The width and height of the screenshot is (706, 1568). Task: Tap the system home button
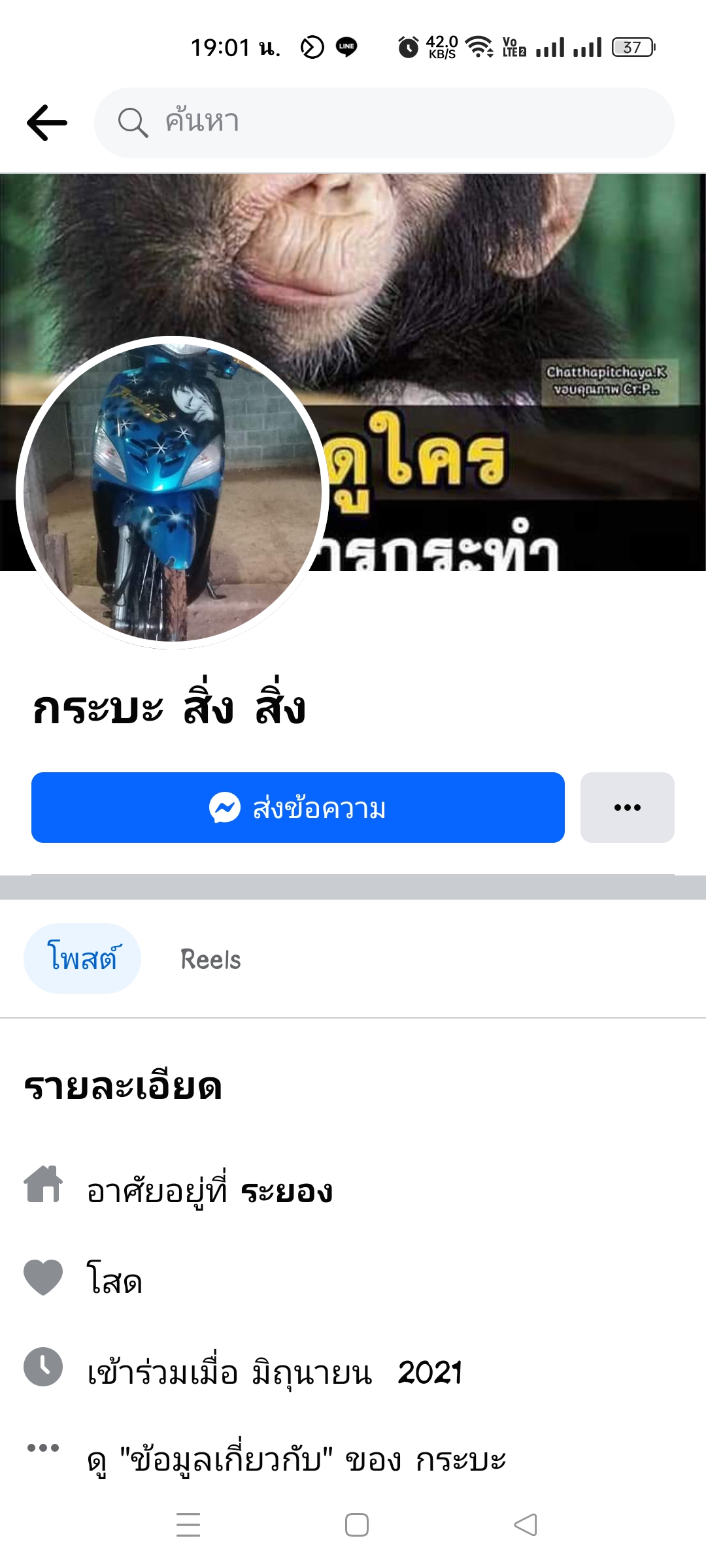click(x=356, y=1525)
